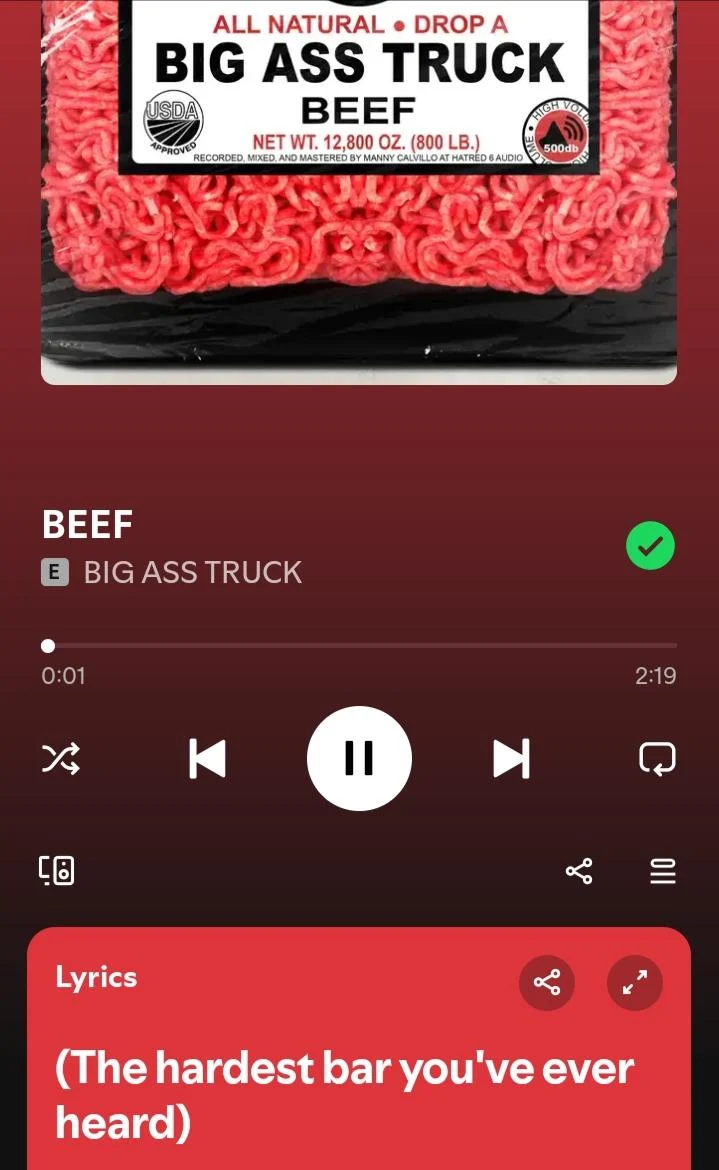Open the play queue

tap(663, 871)
